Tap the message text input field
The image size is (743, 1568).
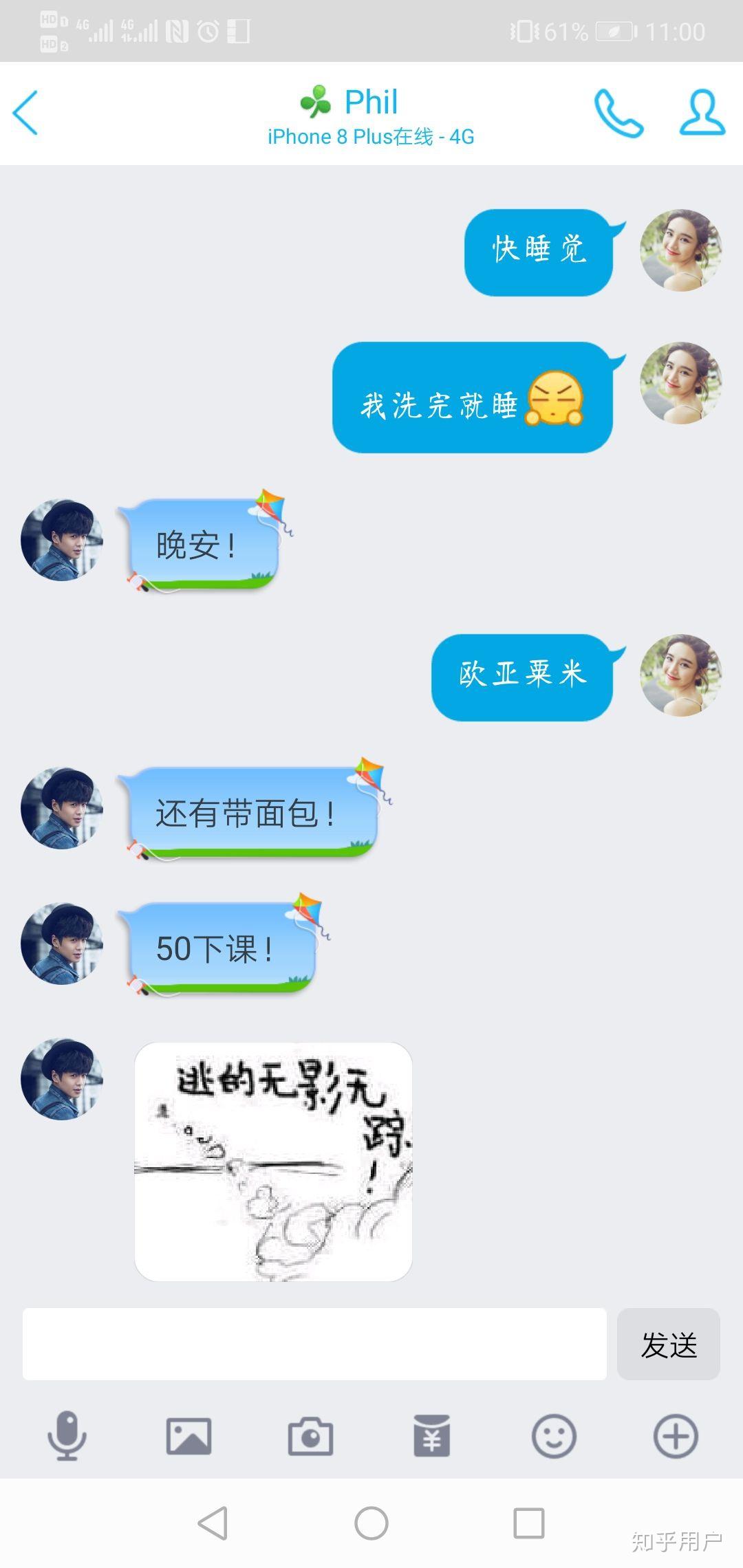coord(314,1344)
